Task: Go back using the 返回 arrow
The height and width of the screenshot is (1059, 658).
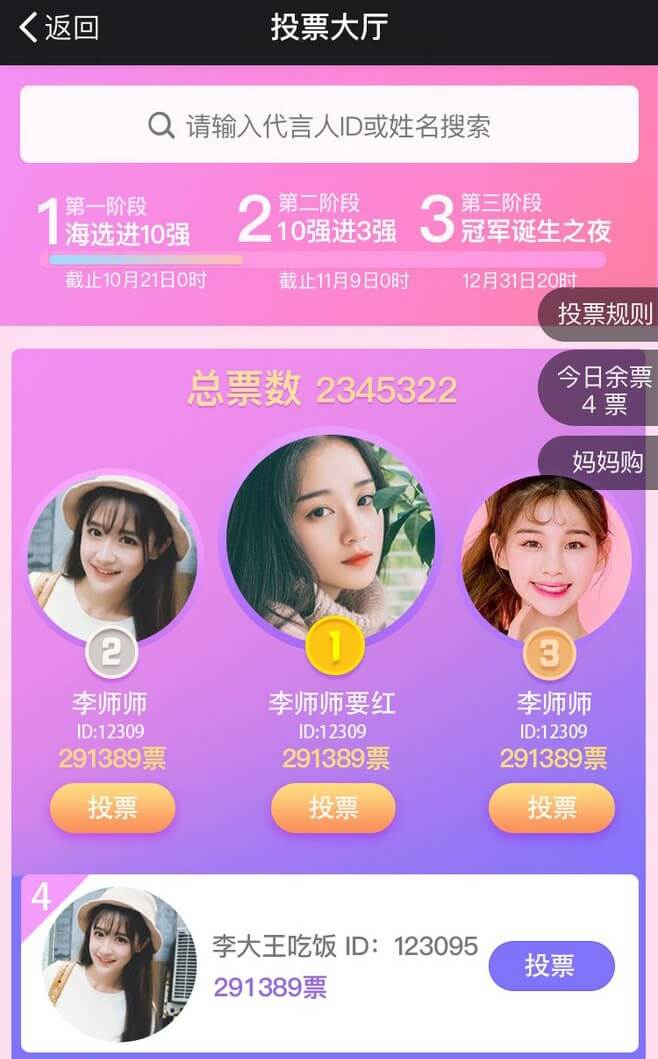Action: click(x=58, y=27)
